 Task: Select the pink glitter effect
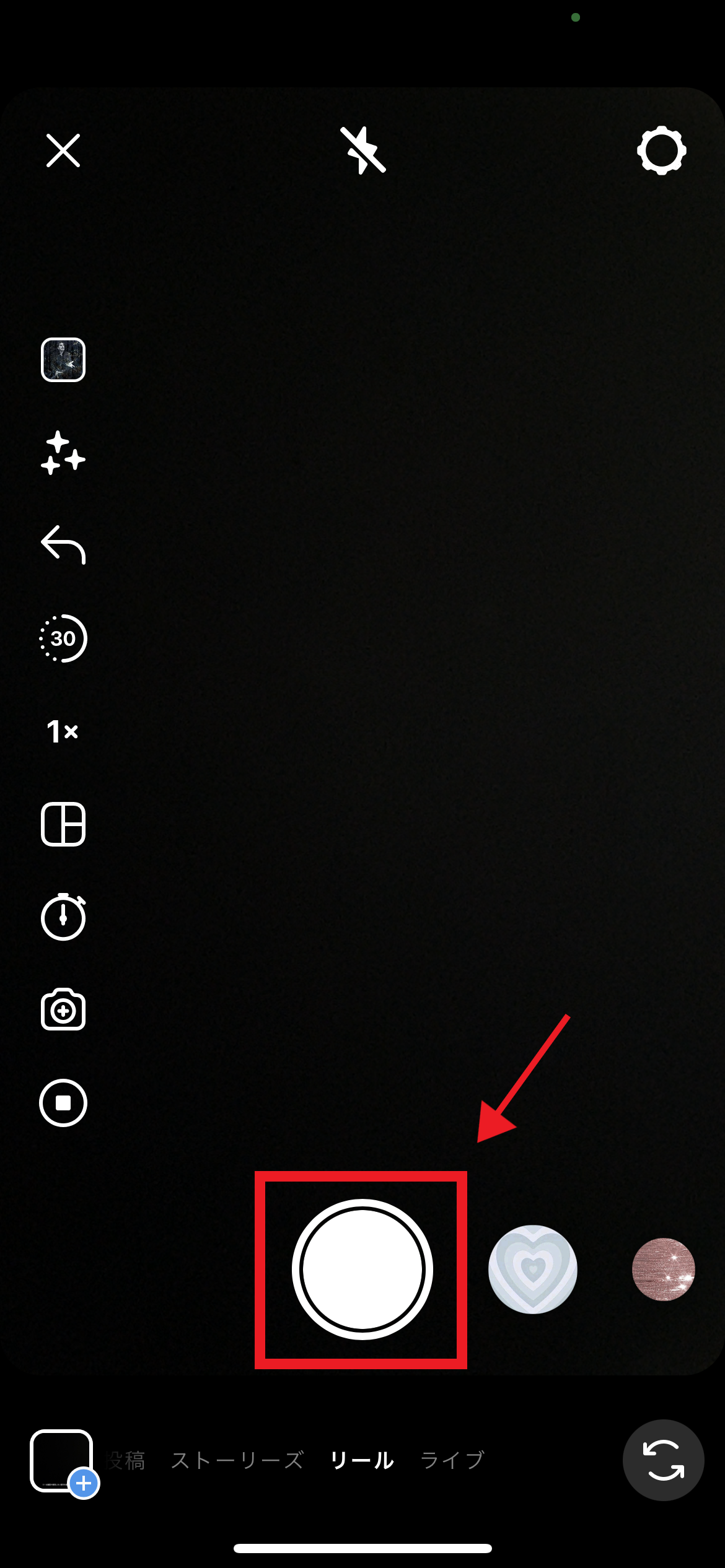pyautogui.click(x=663, y=1270)
